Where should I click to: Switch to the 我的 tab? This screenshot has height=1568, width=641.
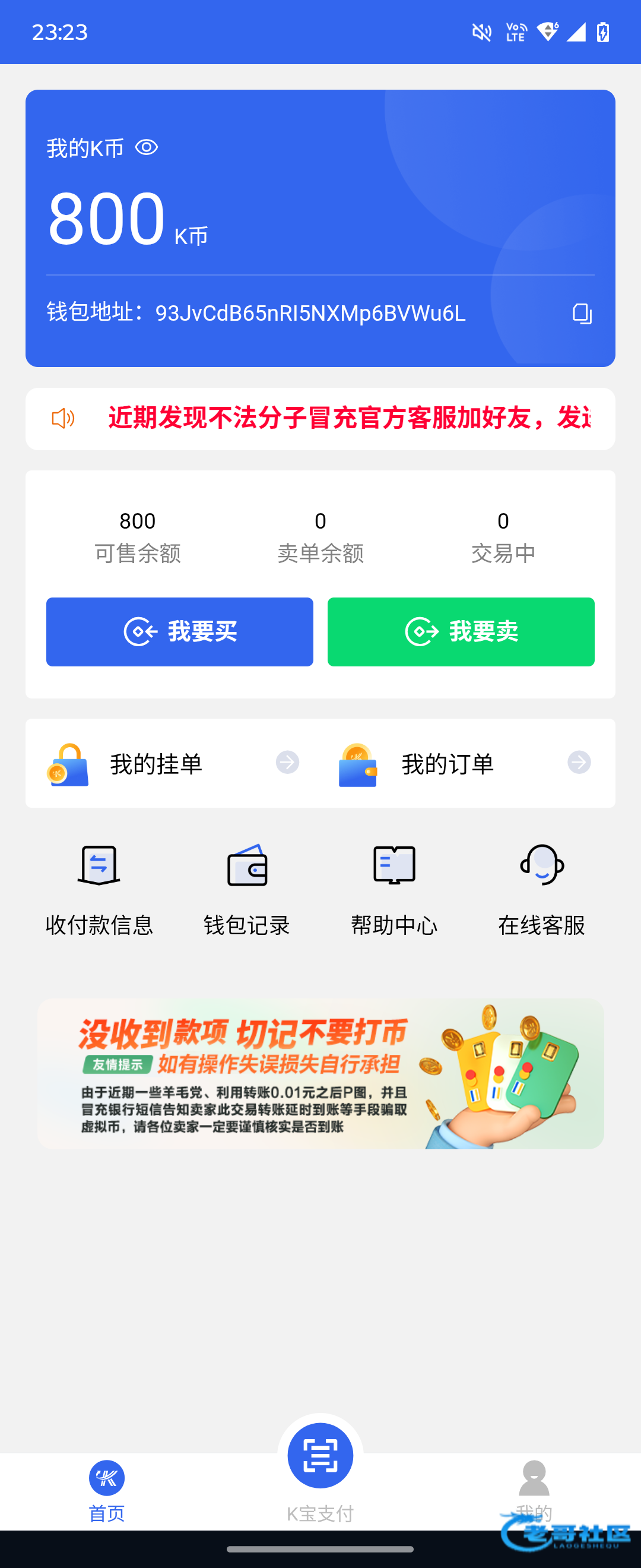[x=534, y=1491]
